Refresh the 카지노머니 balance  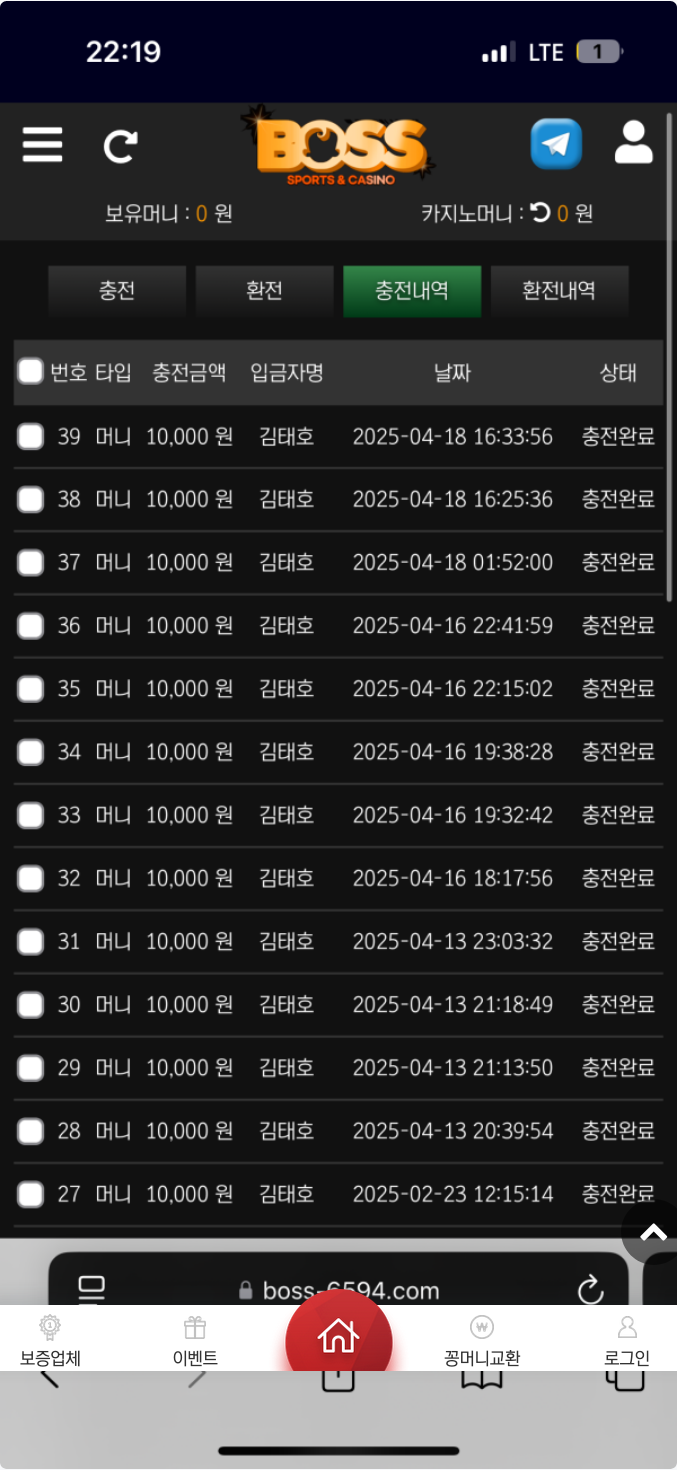[540, 212]
